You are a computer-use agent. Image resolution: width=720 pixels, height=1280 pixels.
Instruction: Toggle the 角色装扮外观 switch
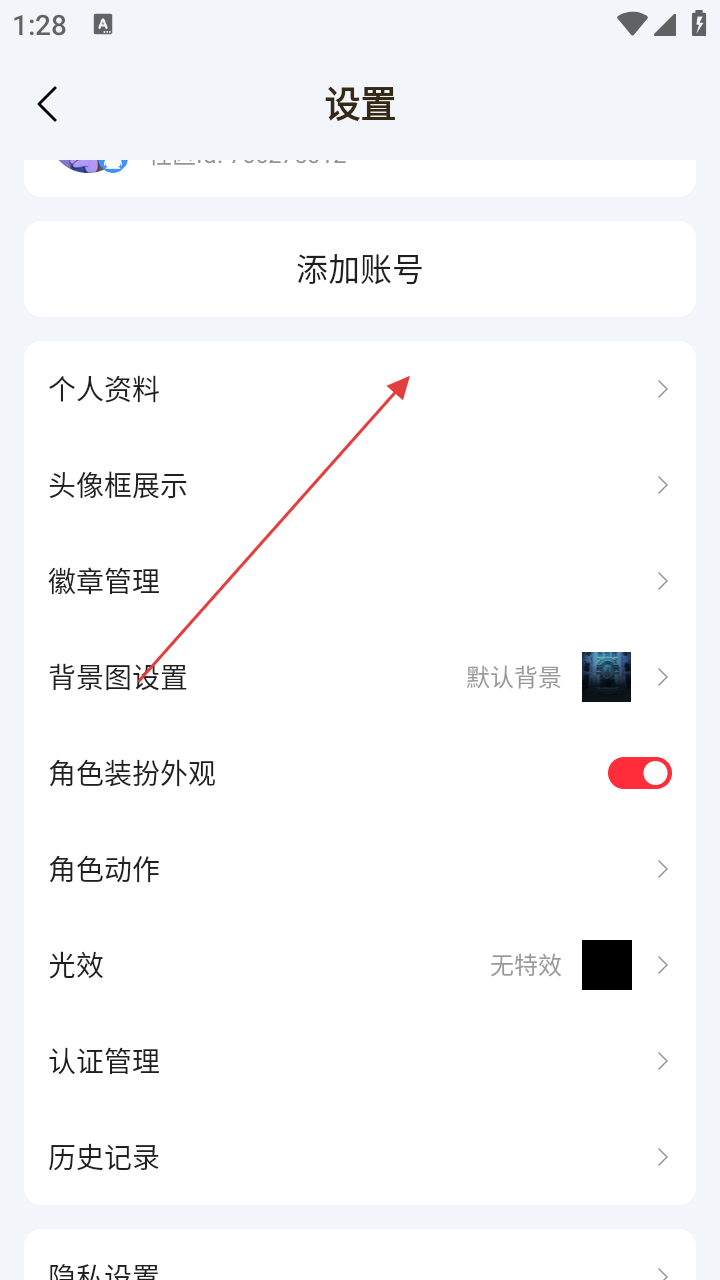(639, 773)
